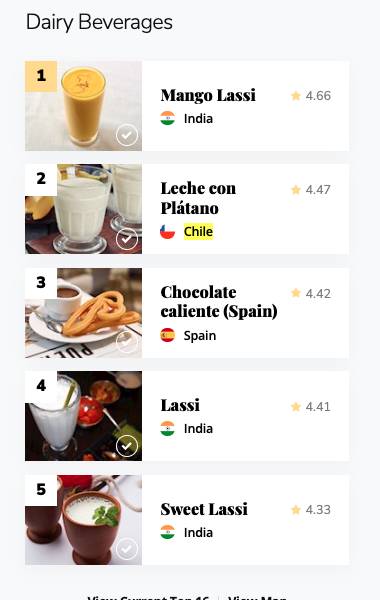Tick the checkmark on the Lassi photo
Viewport: 380px width, 600px height.
click(127, 445)
